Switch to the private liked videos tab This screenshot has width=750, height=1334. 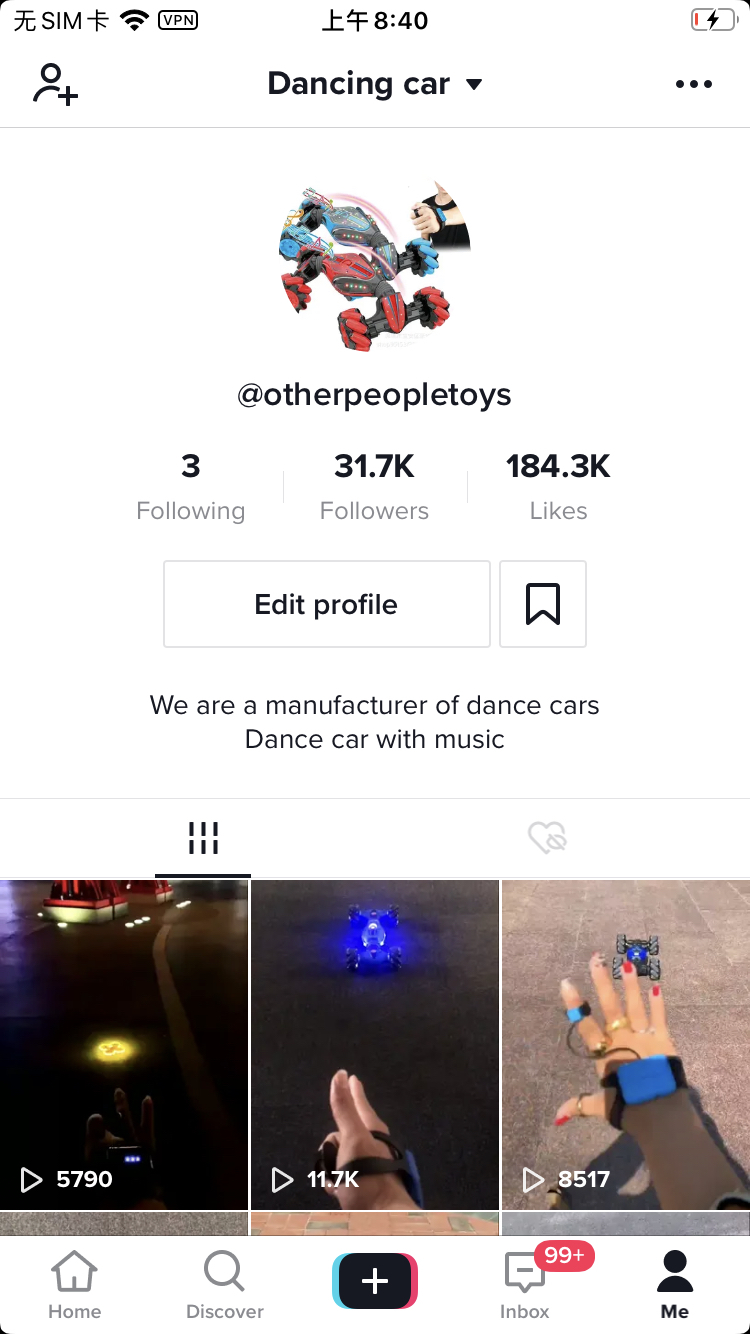547,838
